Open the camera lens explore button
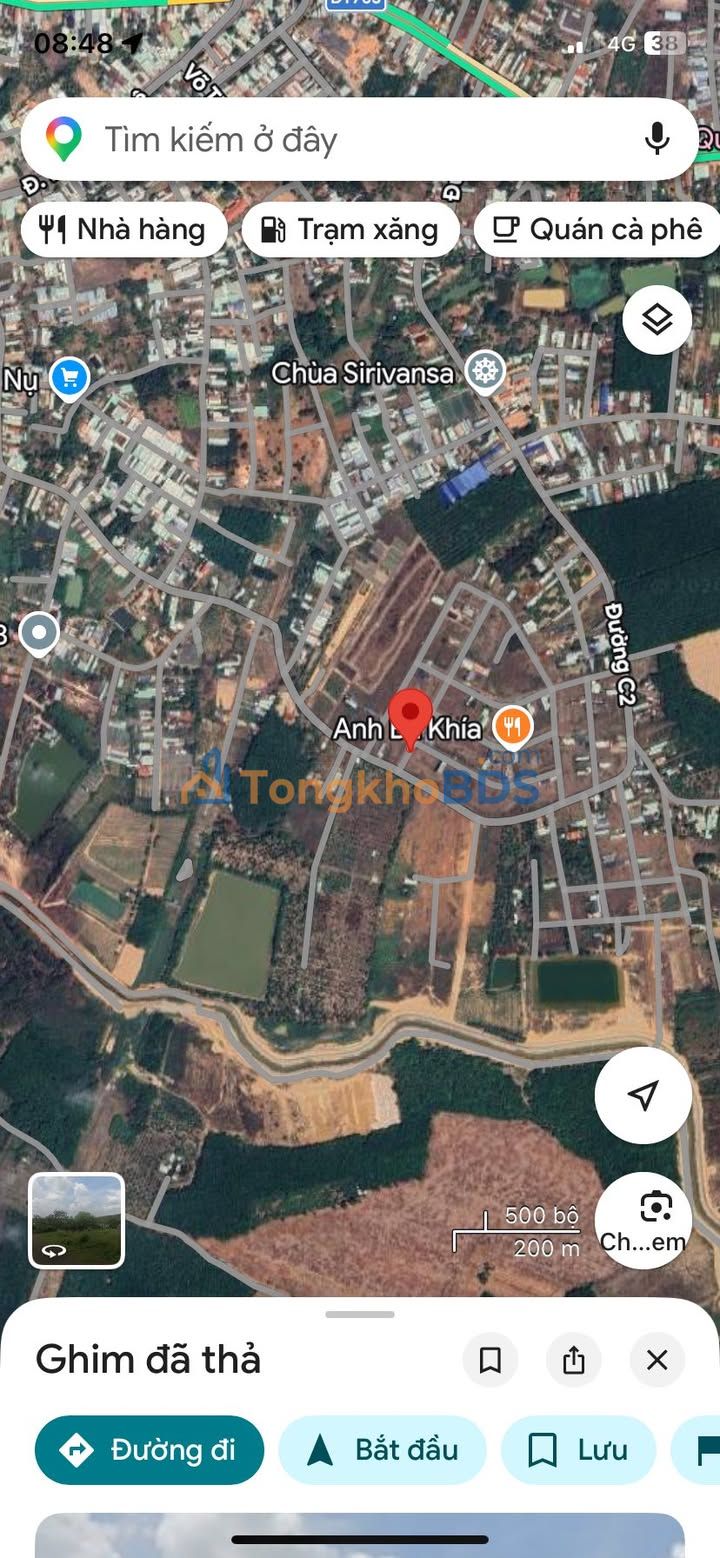Screen dimensions: 720x1558 656,1218
